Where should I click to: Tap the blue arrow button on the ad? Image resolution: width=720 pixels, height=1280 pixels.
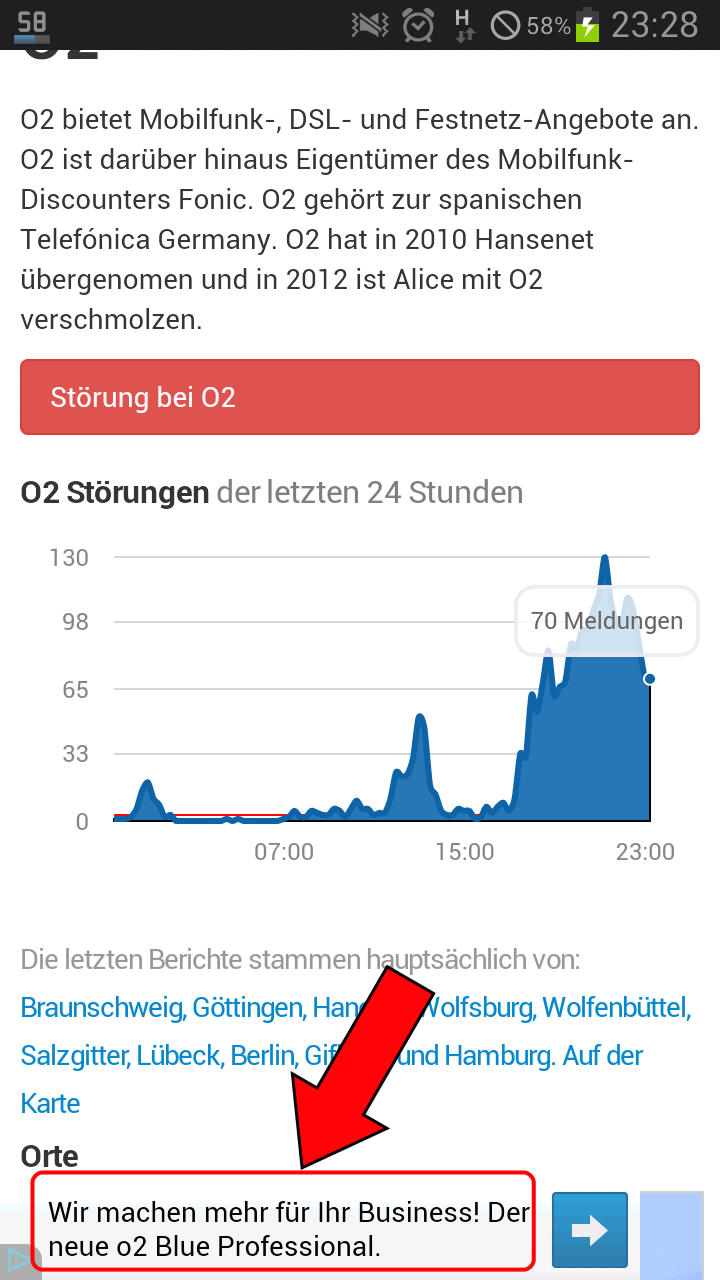pyautogui.click(x=590, y=1231)
